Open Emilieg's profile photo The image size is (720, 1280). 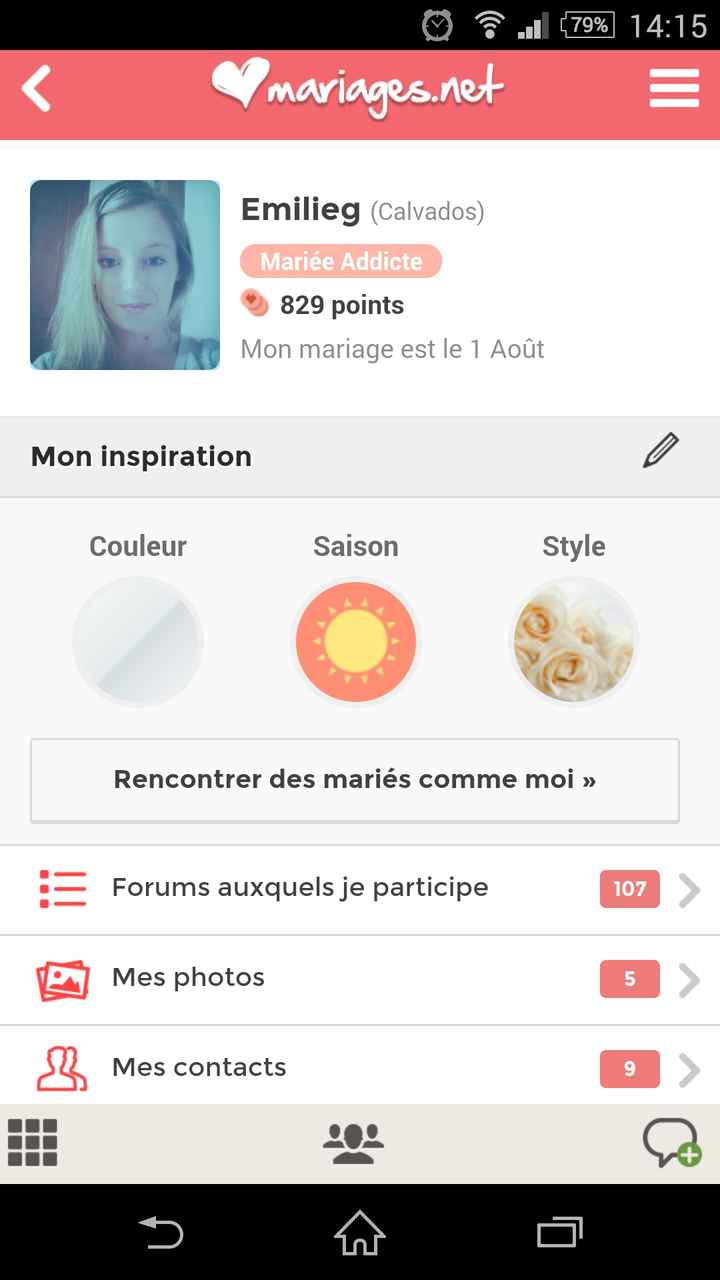point(124,274)
